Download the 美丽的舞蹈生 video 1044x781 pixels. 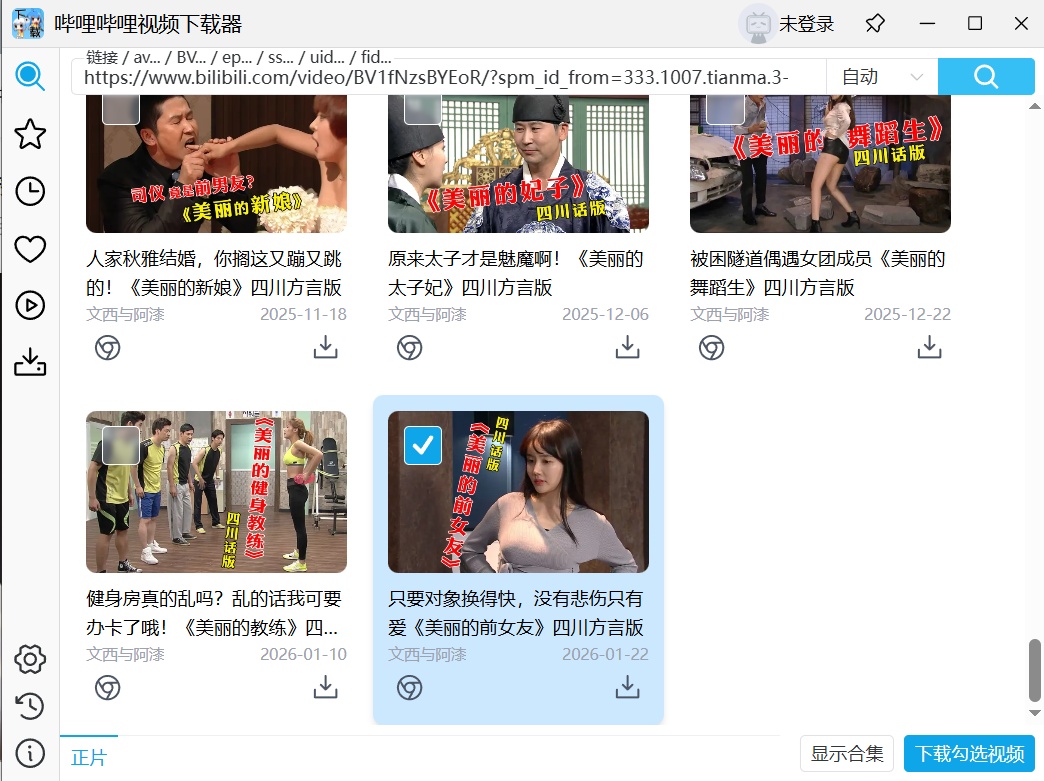tap(929, 347)
